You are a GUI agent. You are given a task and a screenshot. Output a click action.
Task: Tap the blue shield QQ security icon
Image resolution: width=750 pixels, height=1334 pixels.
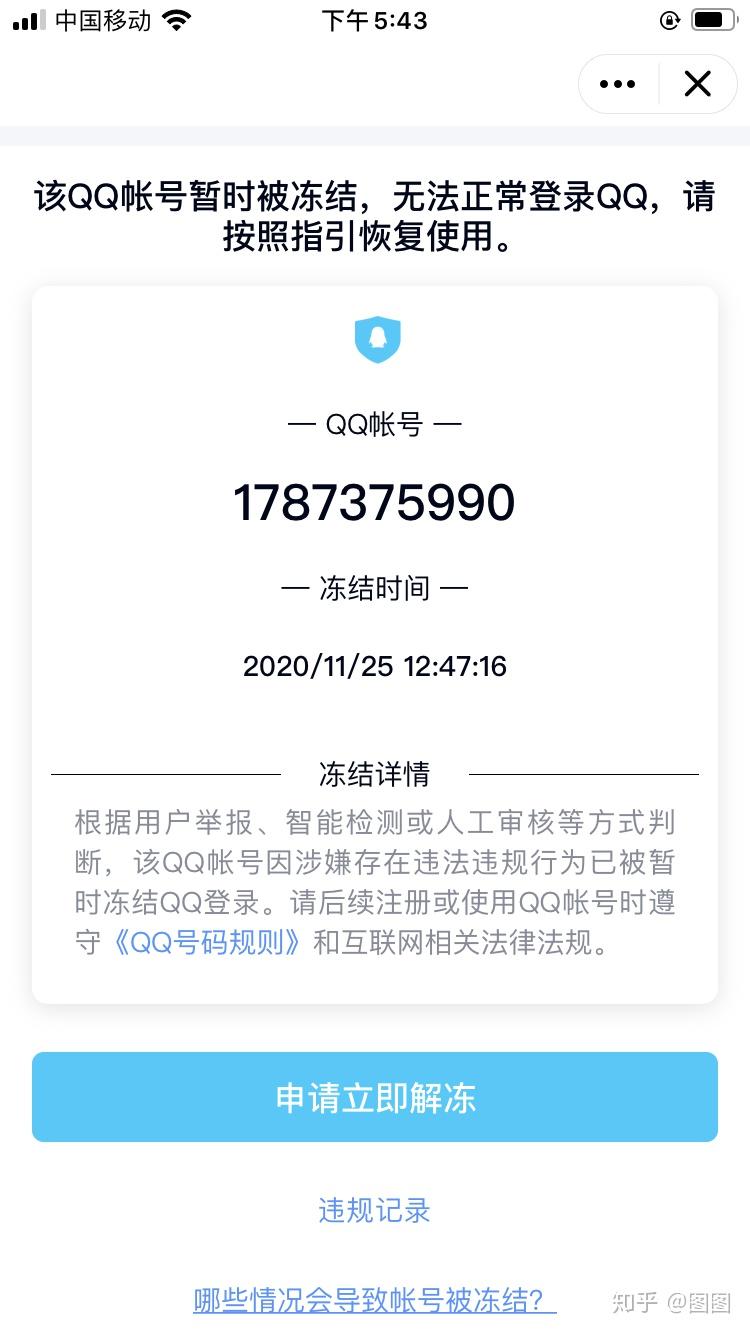pos(375,339)
